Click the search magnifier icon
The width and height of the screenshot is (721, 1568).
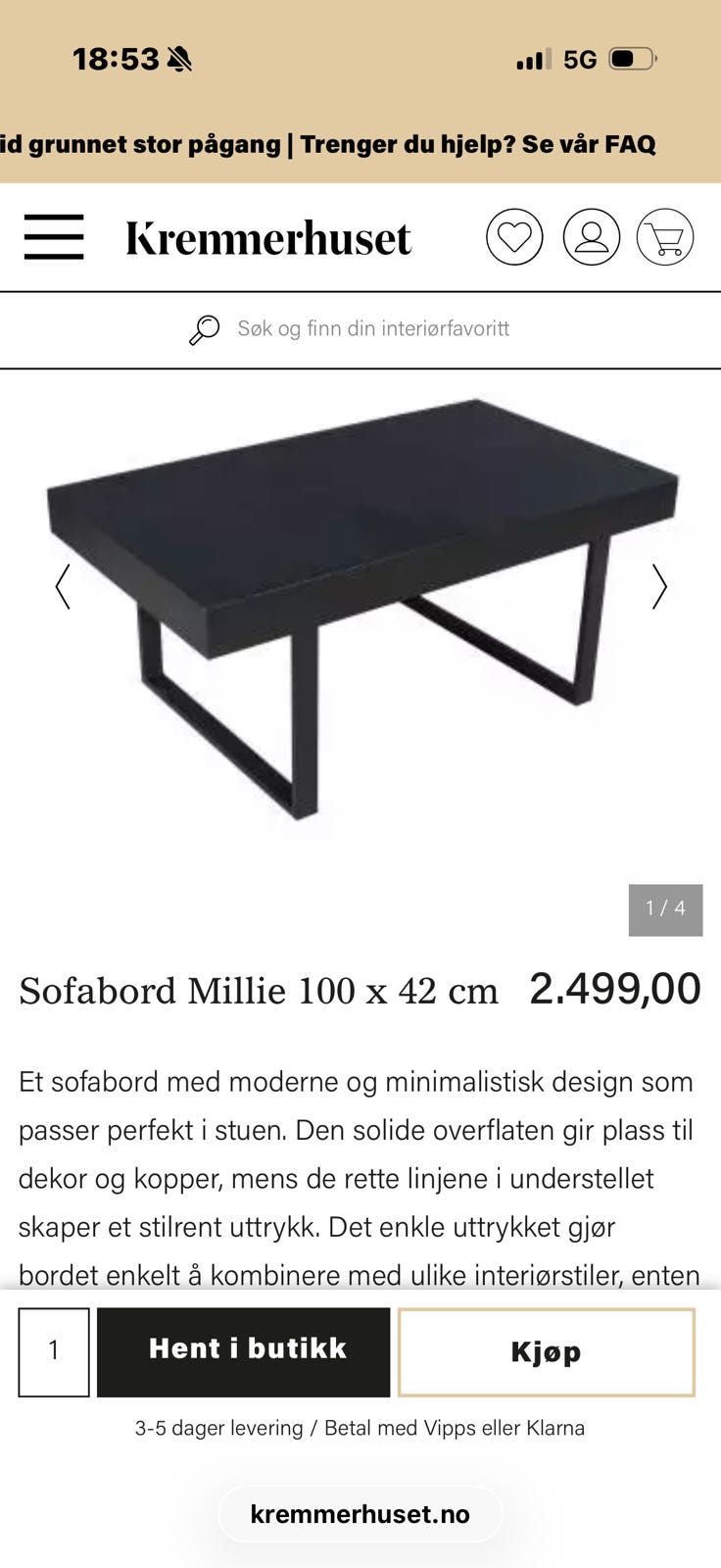pyautogui.click(x=204, y=329)
